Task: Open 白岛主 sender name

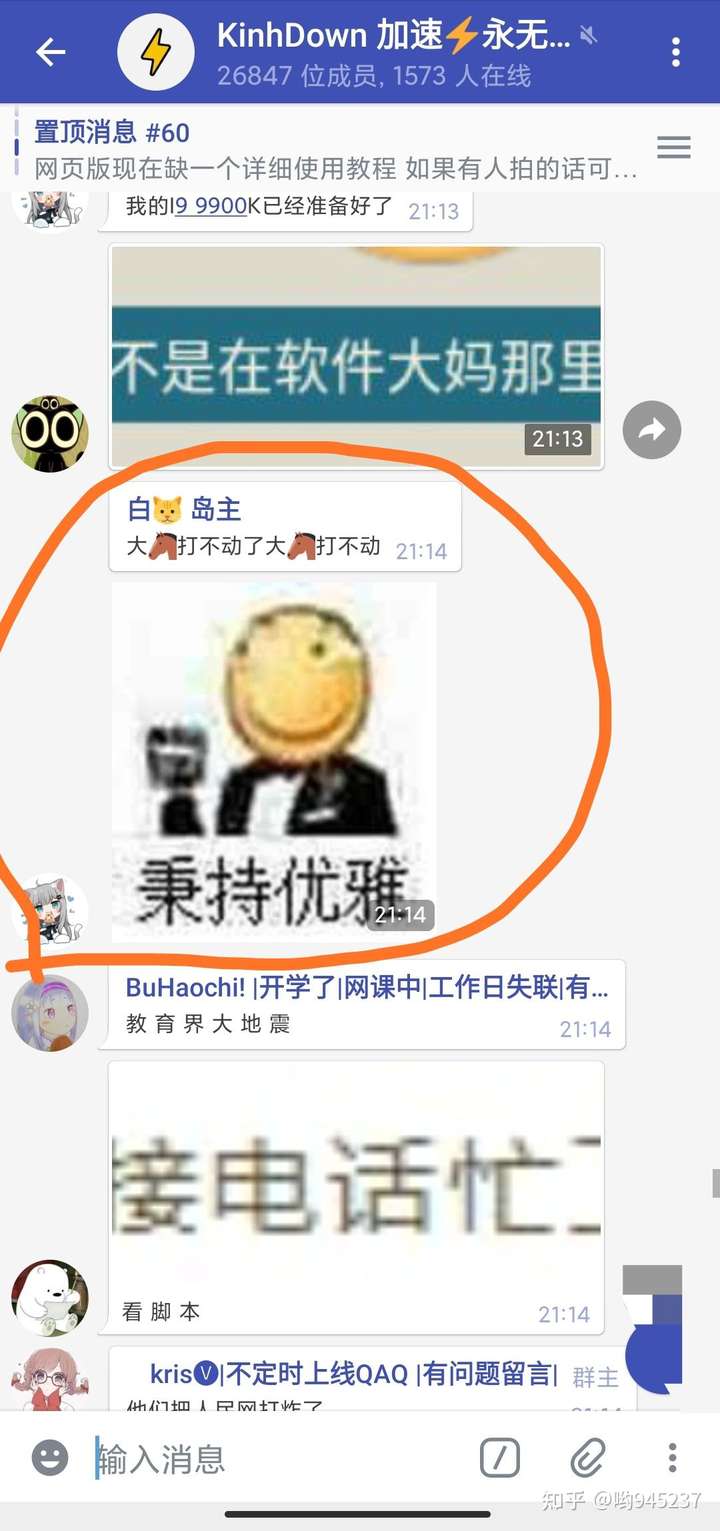Action: [x=185, y=510]
